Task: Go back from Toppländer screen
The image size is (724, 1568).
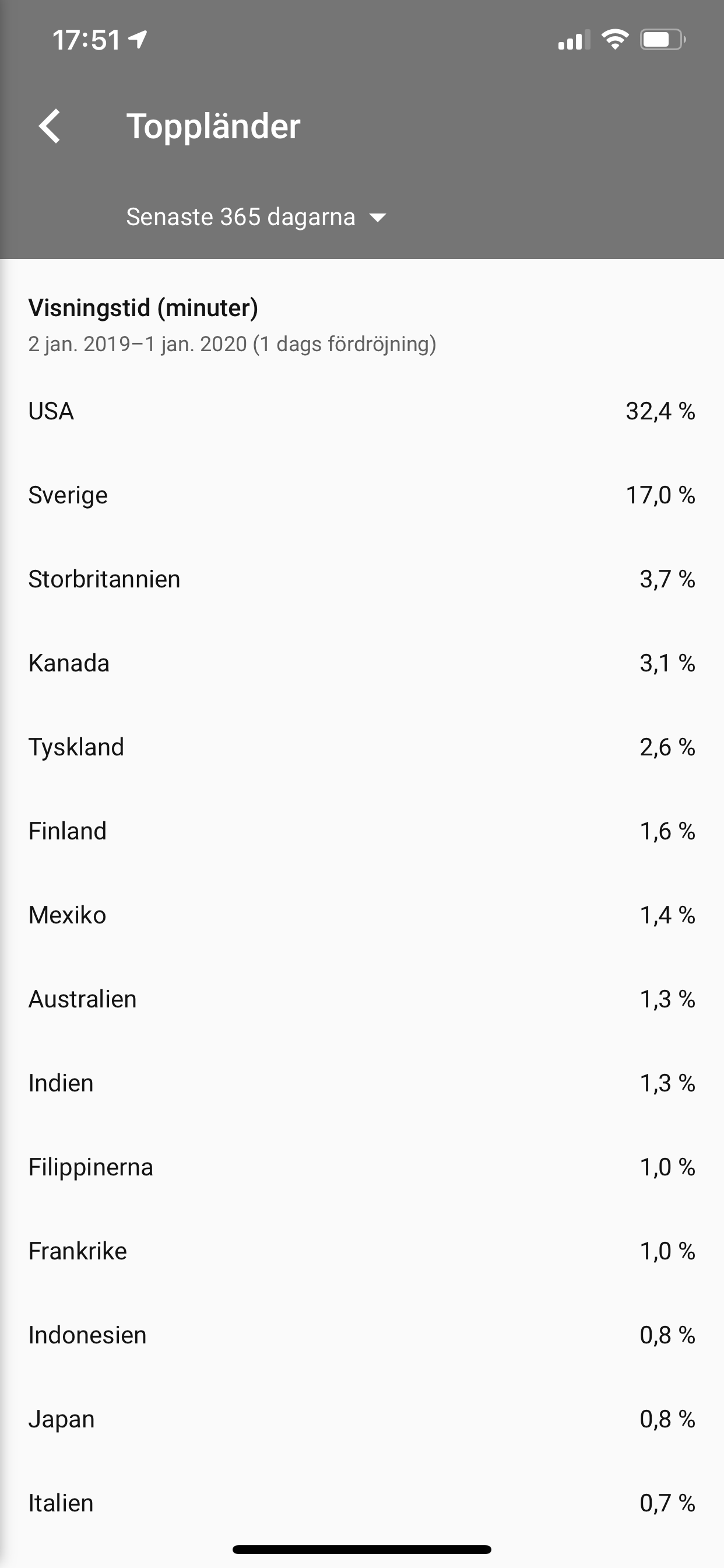Action: (x=50, y=126)
